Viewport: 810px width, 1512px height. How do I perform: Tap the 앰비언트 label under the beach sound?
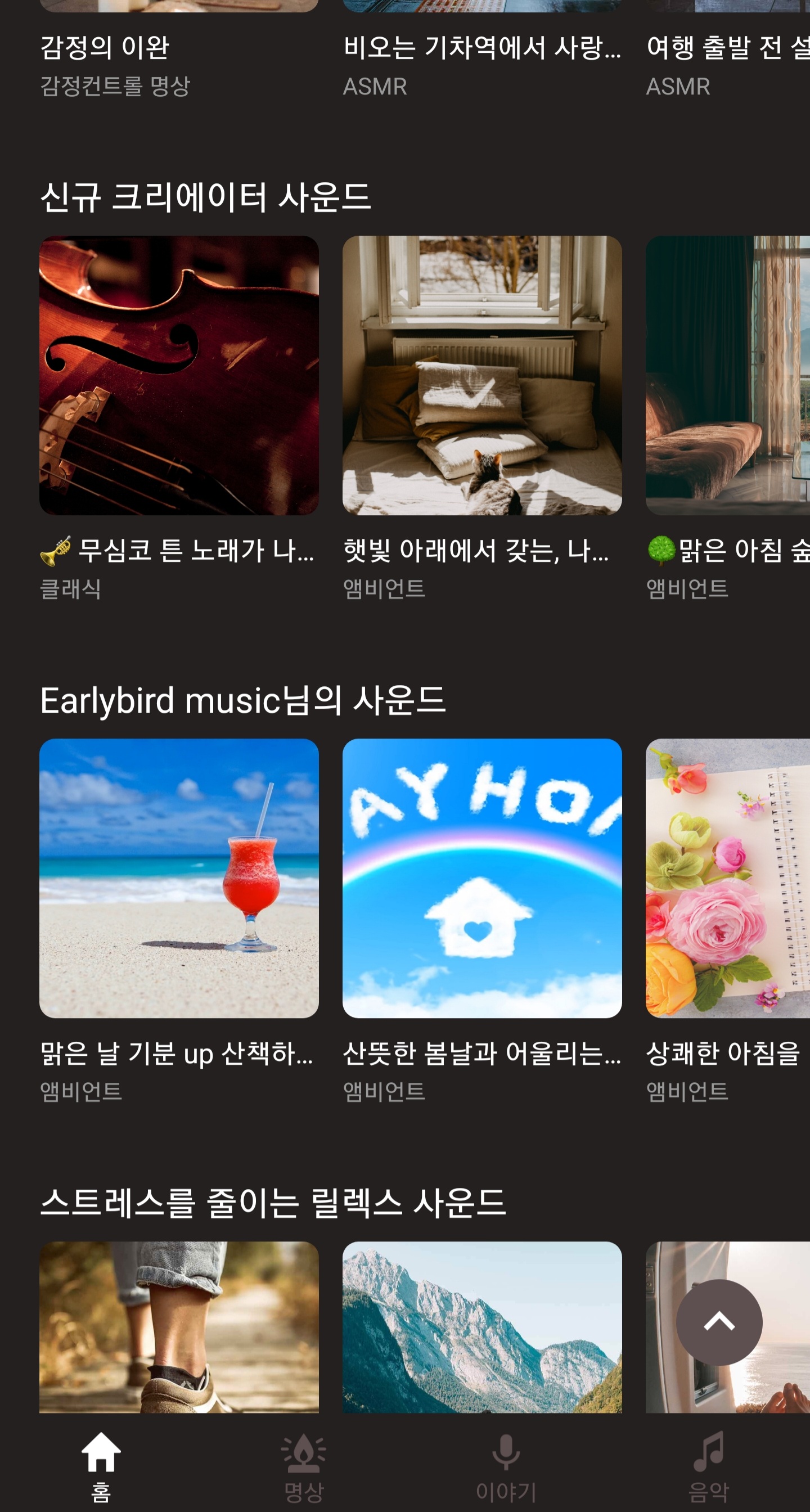point(81,1092)
